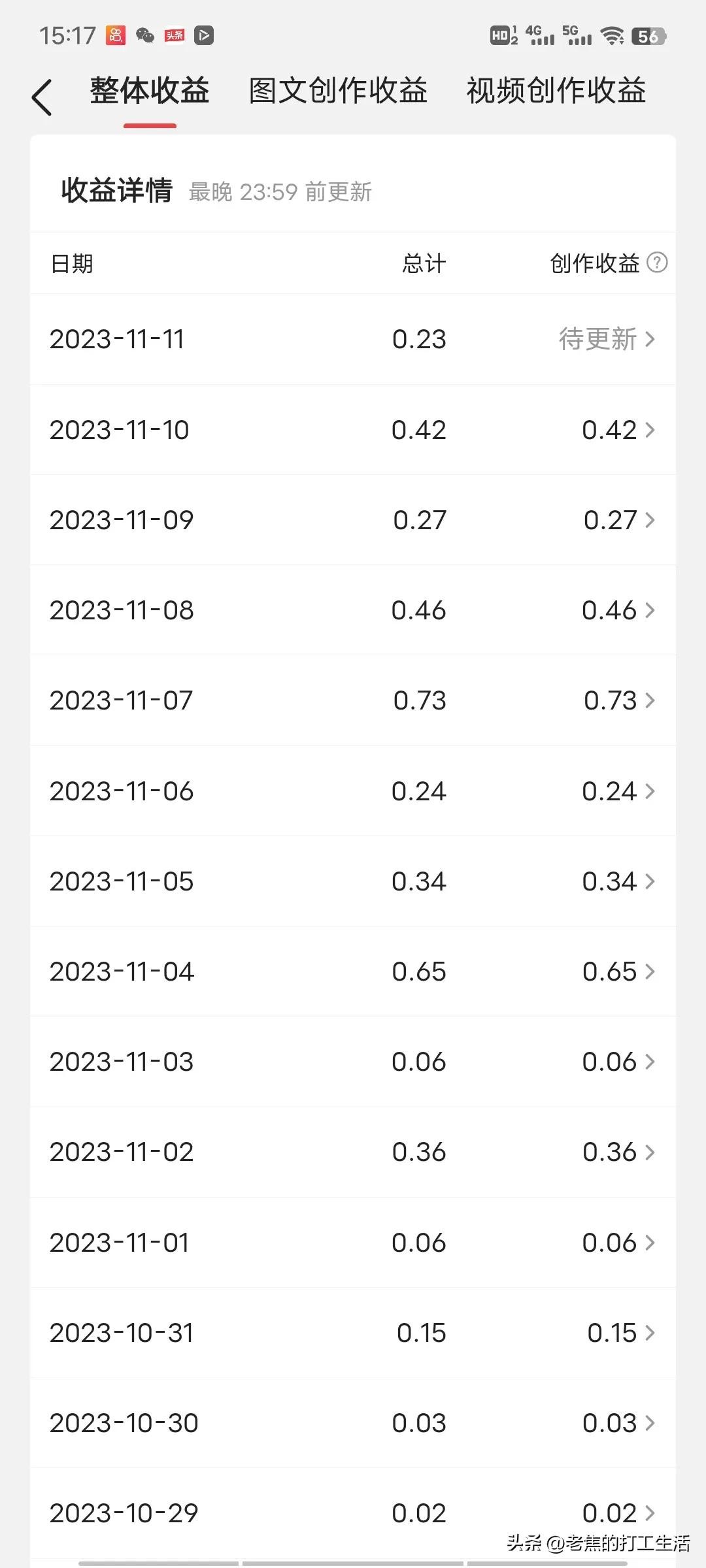Select the 整体收益 tab

coord(150,91)
